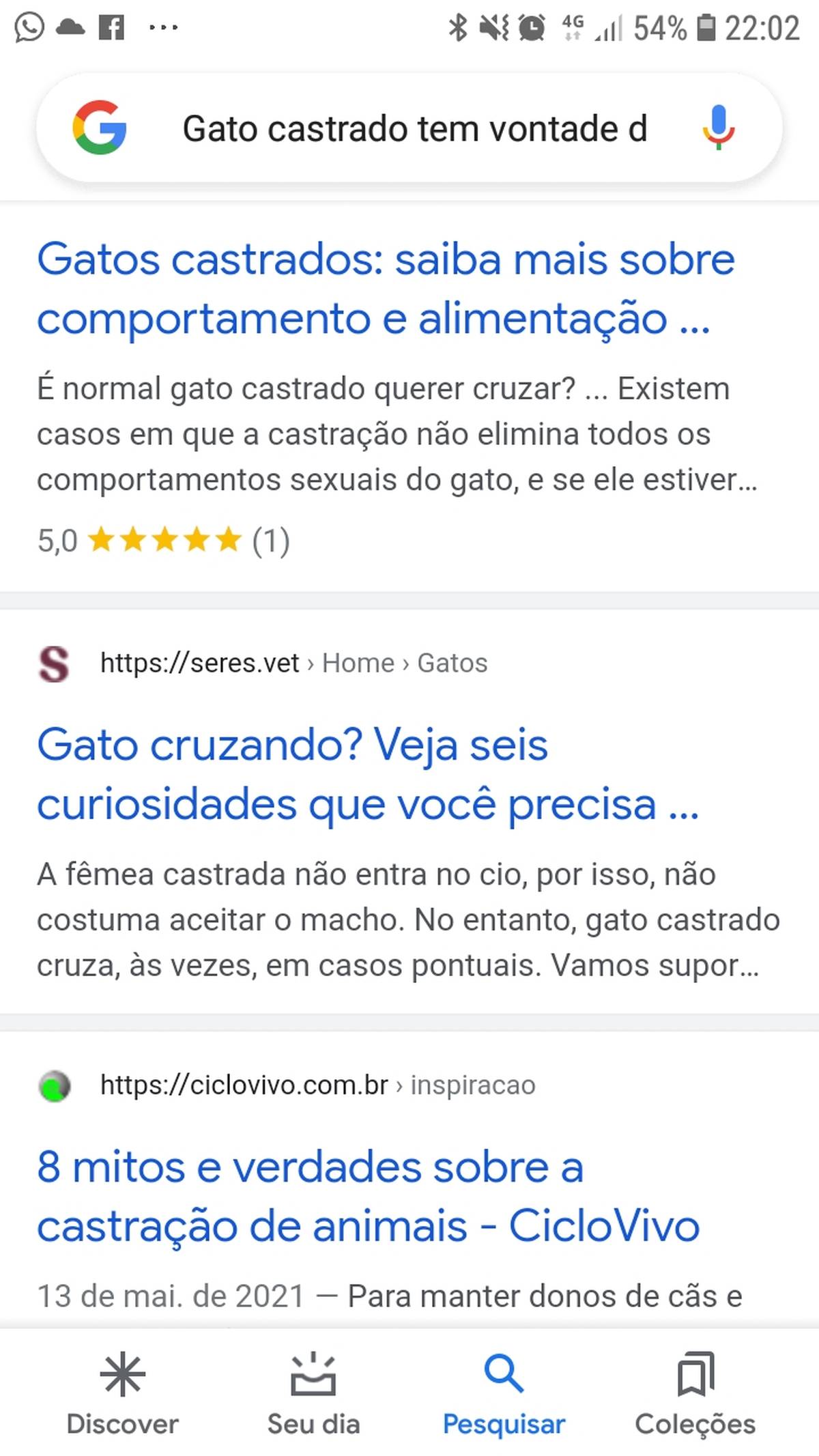Viewport: 819px width, 1456px height.
Task: Tap the Google logo in the search bar
Action: [100, 128]
